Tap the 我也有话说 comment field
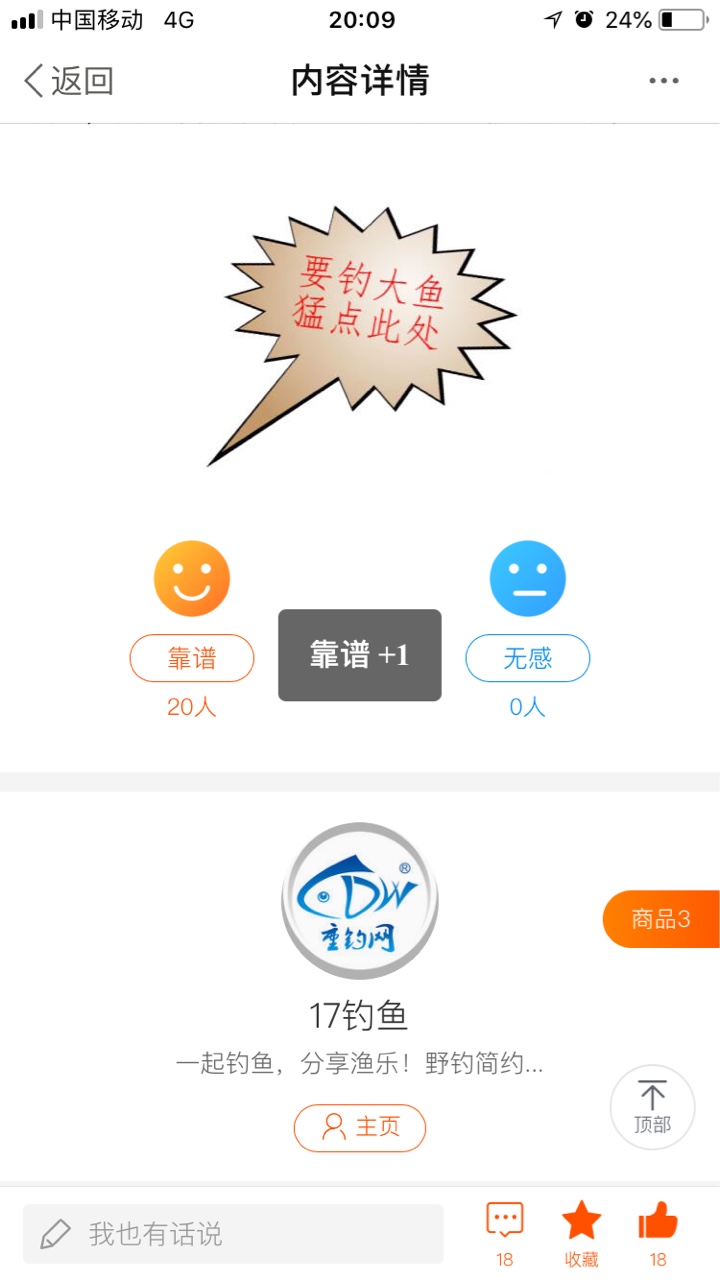Viewport: 720px width, 1280px height. point(233,1233)
